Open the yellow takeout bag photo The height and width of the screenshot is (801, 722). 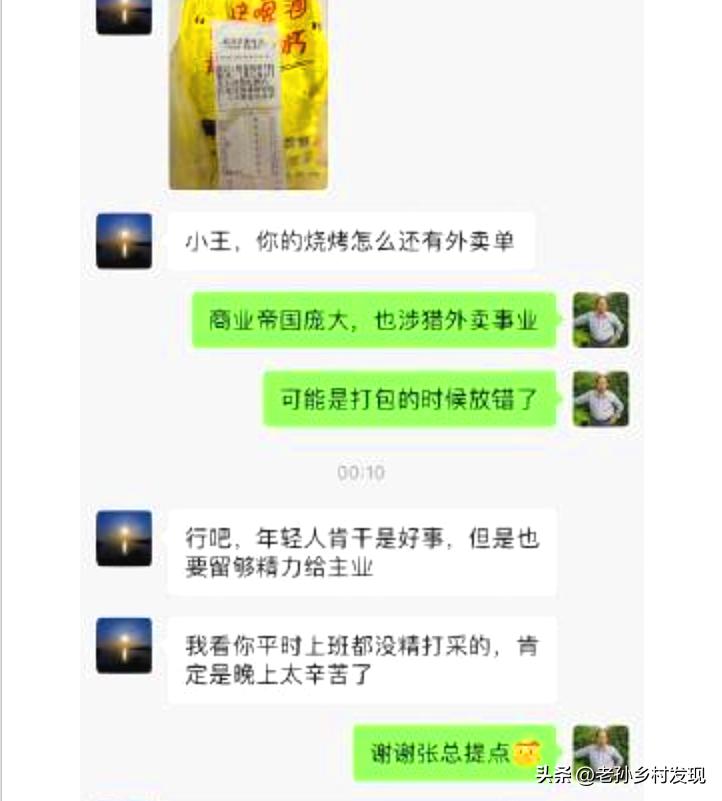(x=246, y=95)
